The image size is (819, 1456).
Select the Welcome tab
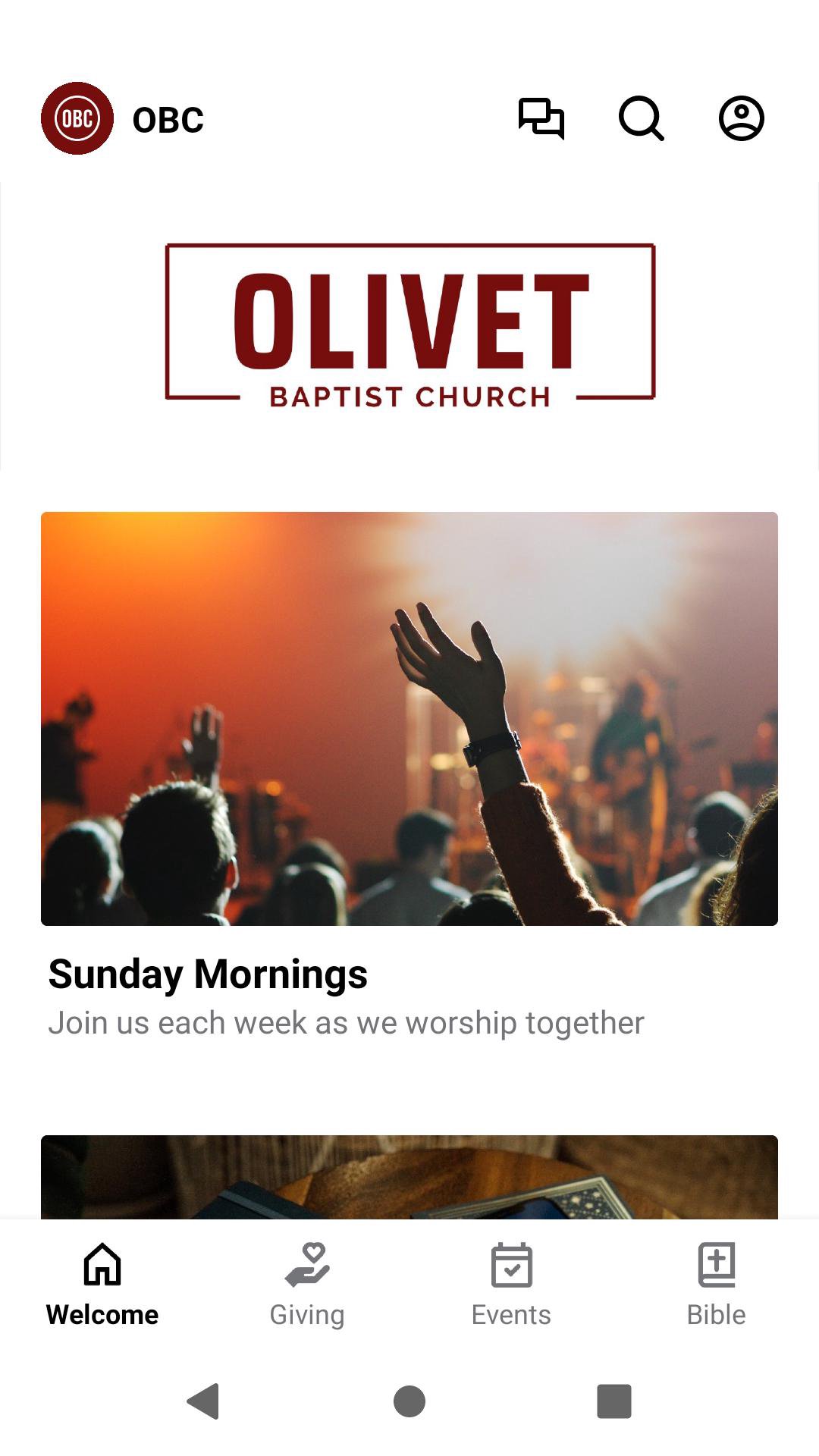coord(102,1285)
